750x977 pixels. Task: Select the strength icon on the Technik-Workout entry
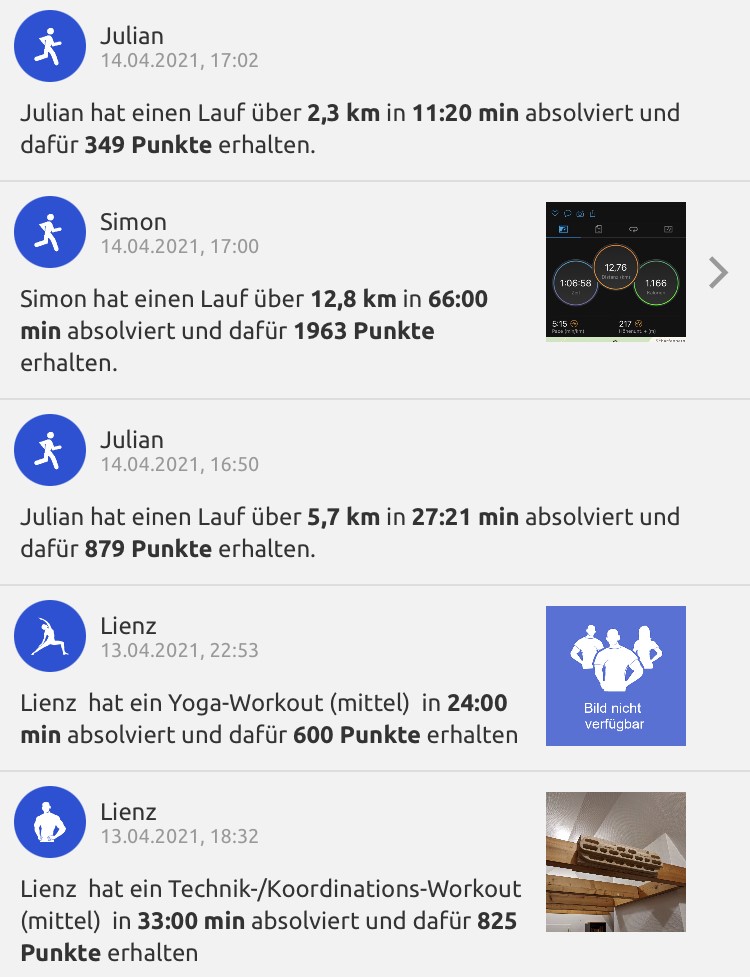coord(50,822)
